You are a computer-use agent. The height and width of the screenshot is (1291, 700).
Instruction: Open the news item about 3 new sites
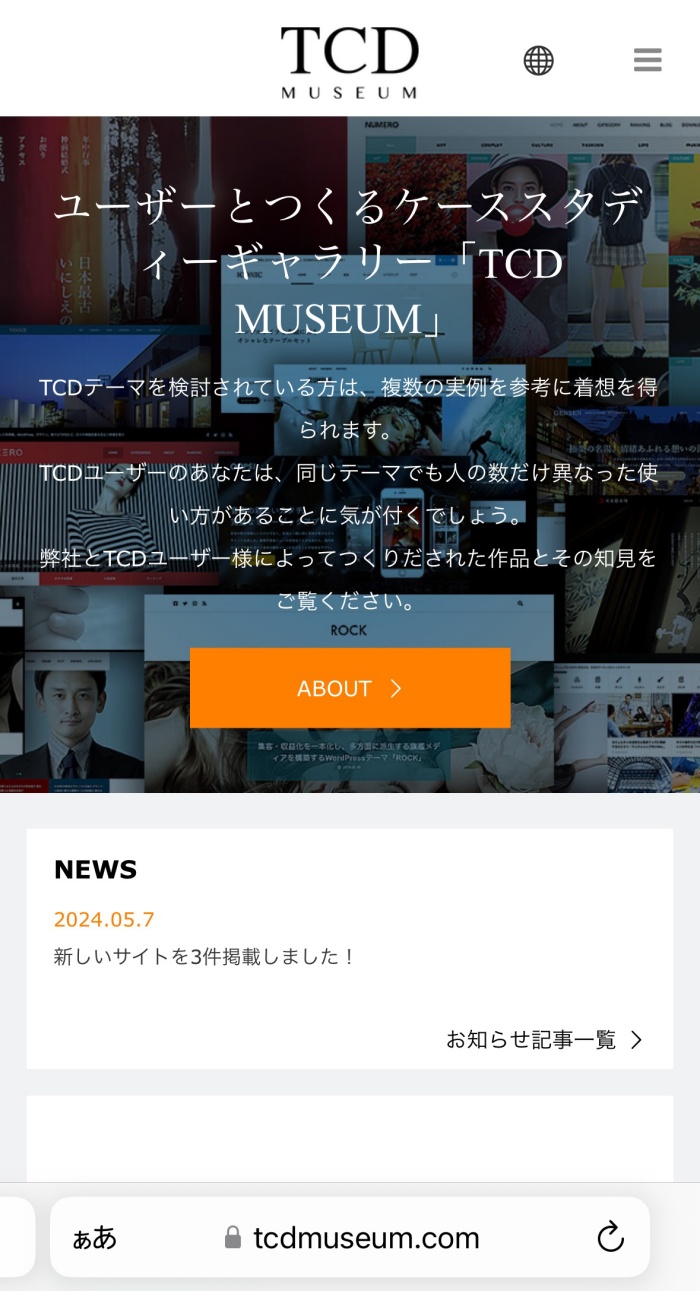(205, 956)
